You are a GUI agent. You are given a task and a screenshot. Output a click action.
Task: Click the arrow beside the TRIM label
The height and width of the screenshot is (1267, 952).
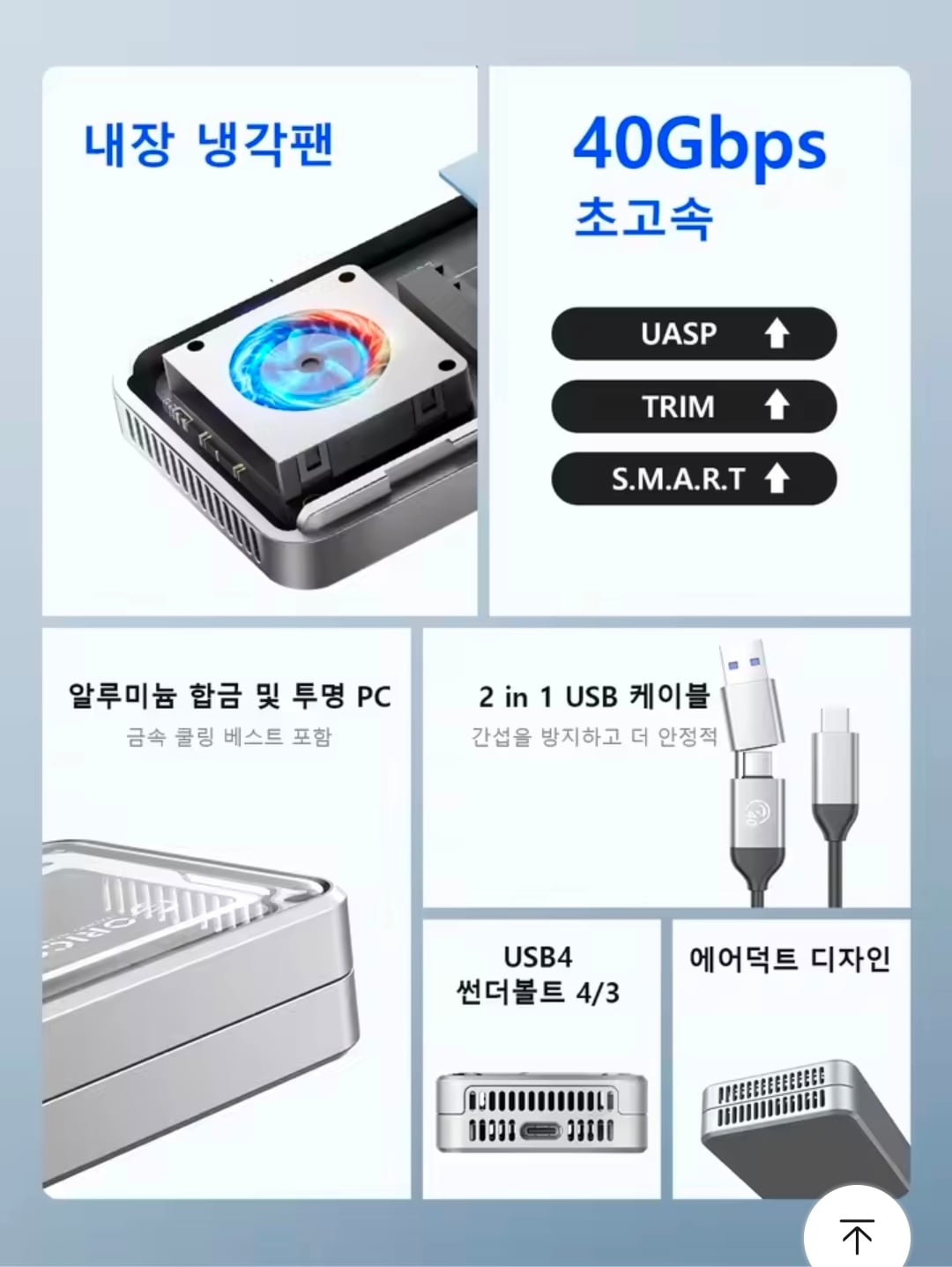point(776,406)
